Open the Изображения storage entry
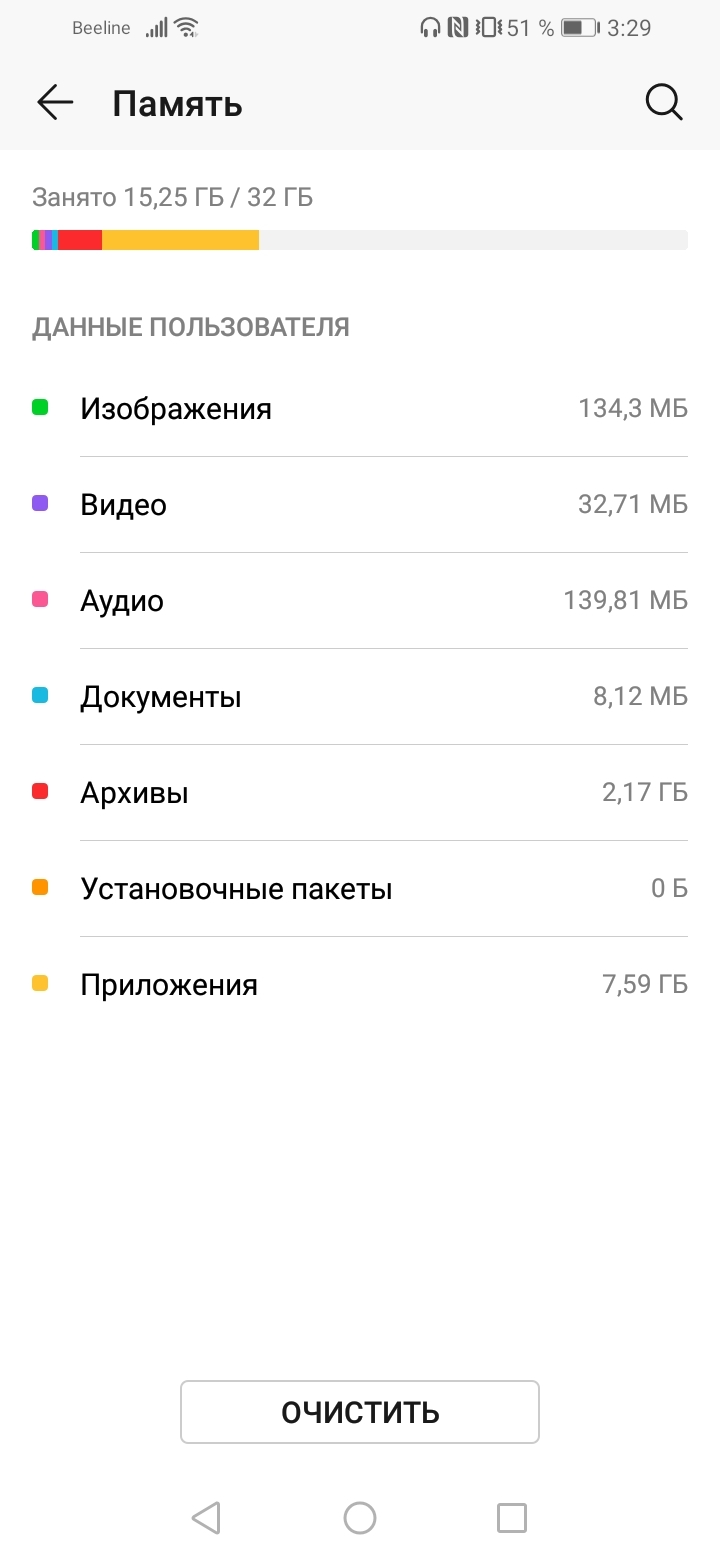Image resolution: width=720 pixels, height=1560 pixels. click(360, 407)
